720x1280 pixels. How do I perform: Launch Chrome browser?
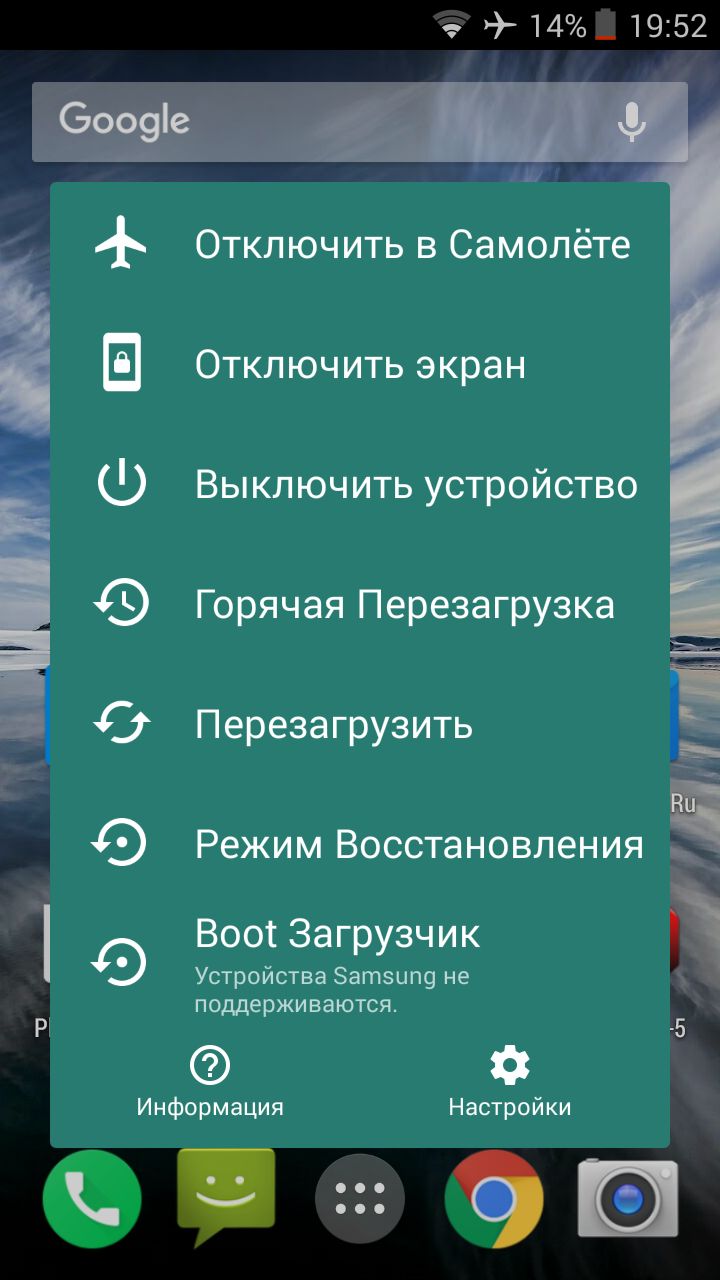(x=494, y=1199)
